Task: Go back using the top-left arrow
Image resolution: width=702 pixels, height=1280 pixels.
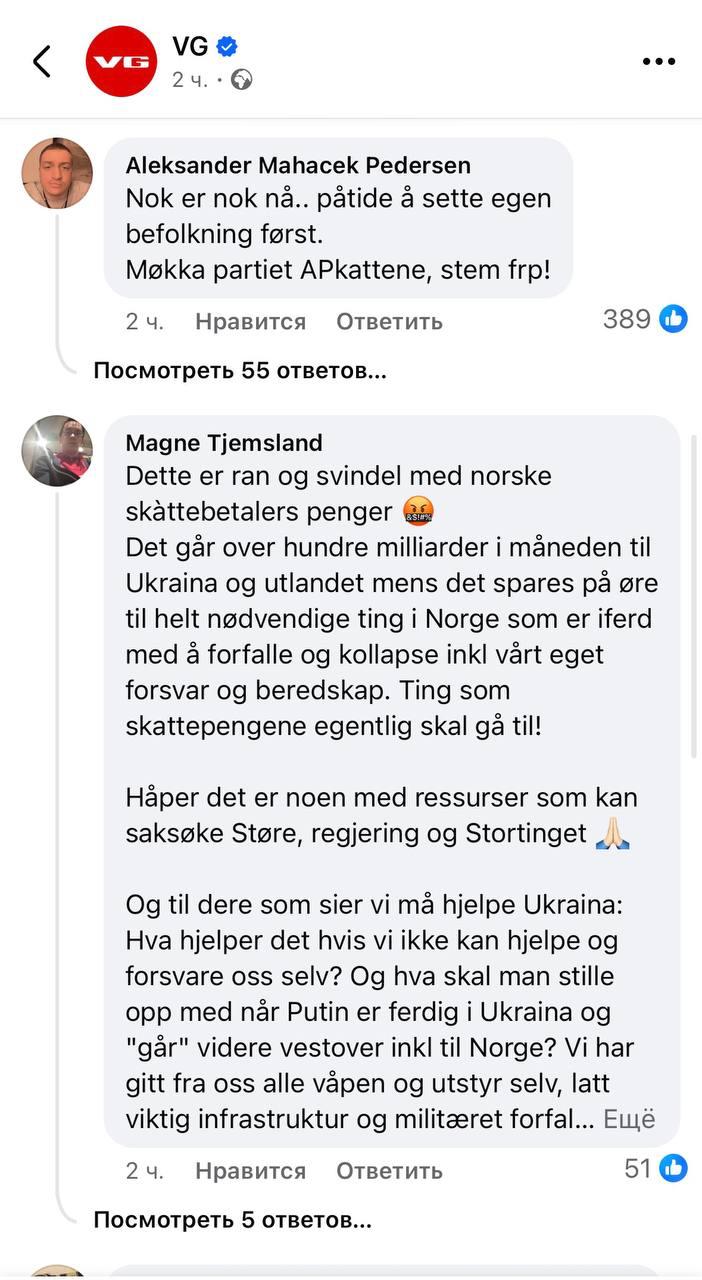Action: pos(41,62)
